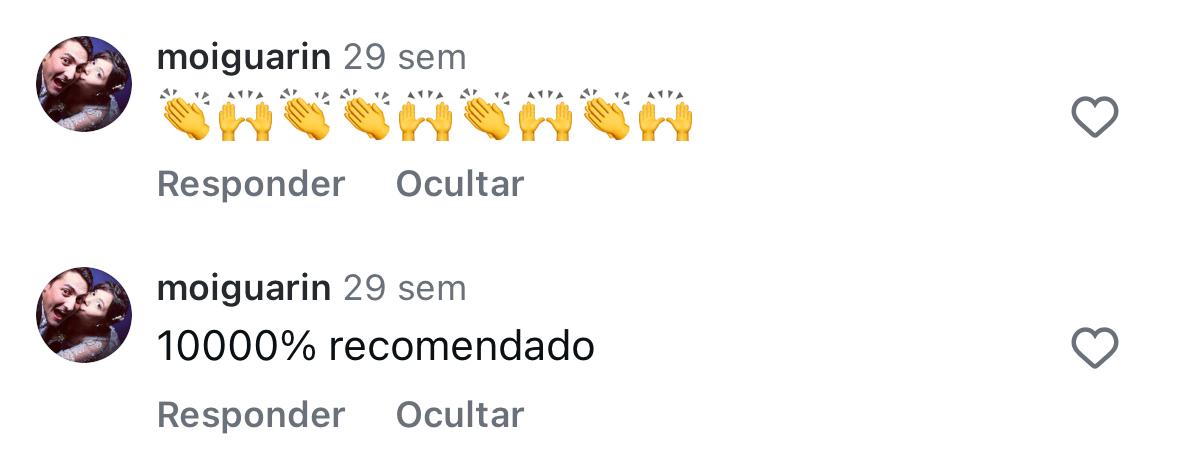Open moiguarin username on the "10000% recomendado" comment

click(244, 289)
